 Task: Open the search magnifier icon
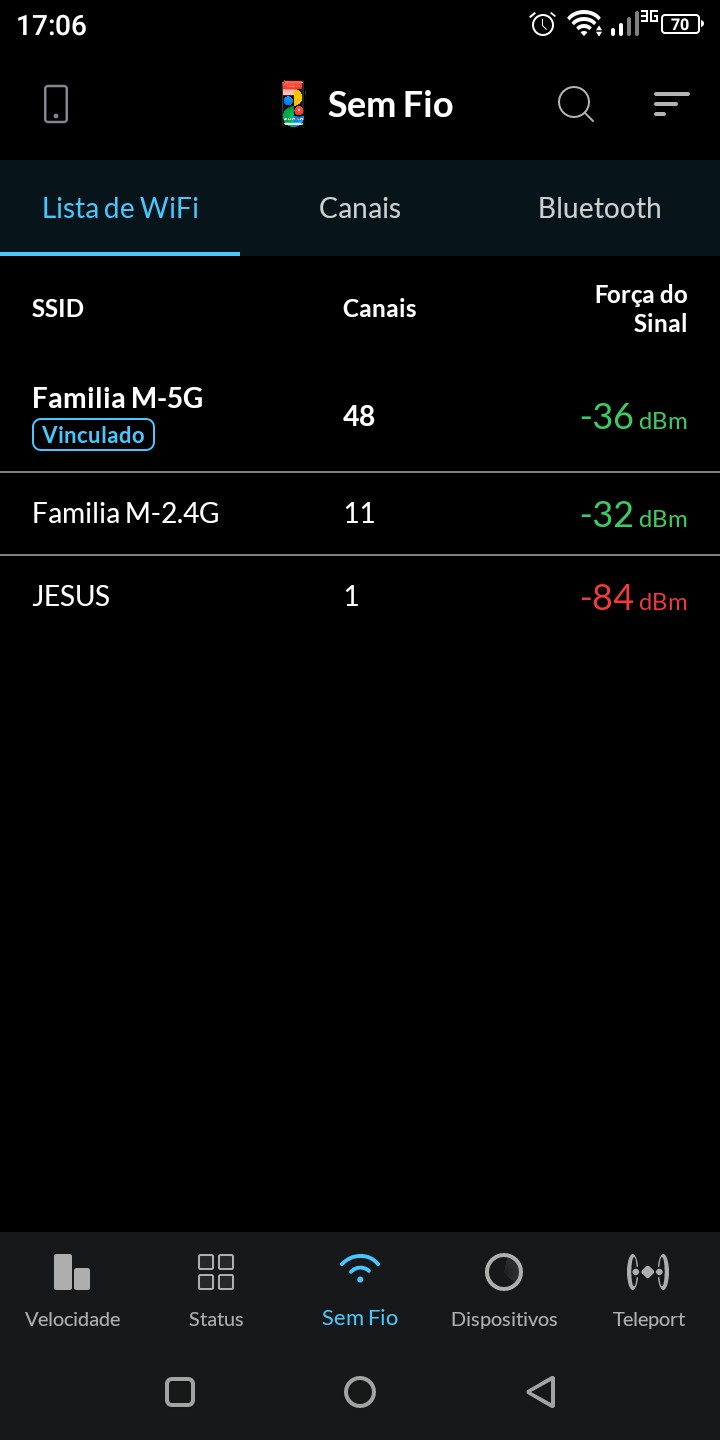[x=575, y=104]
